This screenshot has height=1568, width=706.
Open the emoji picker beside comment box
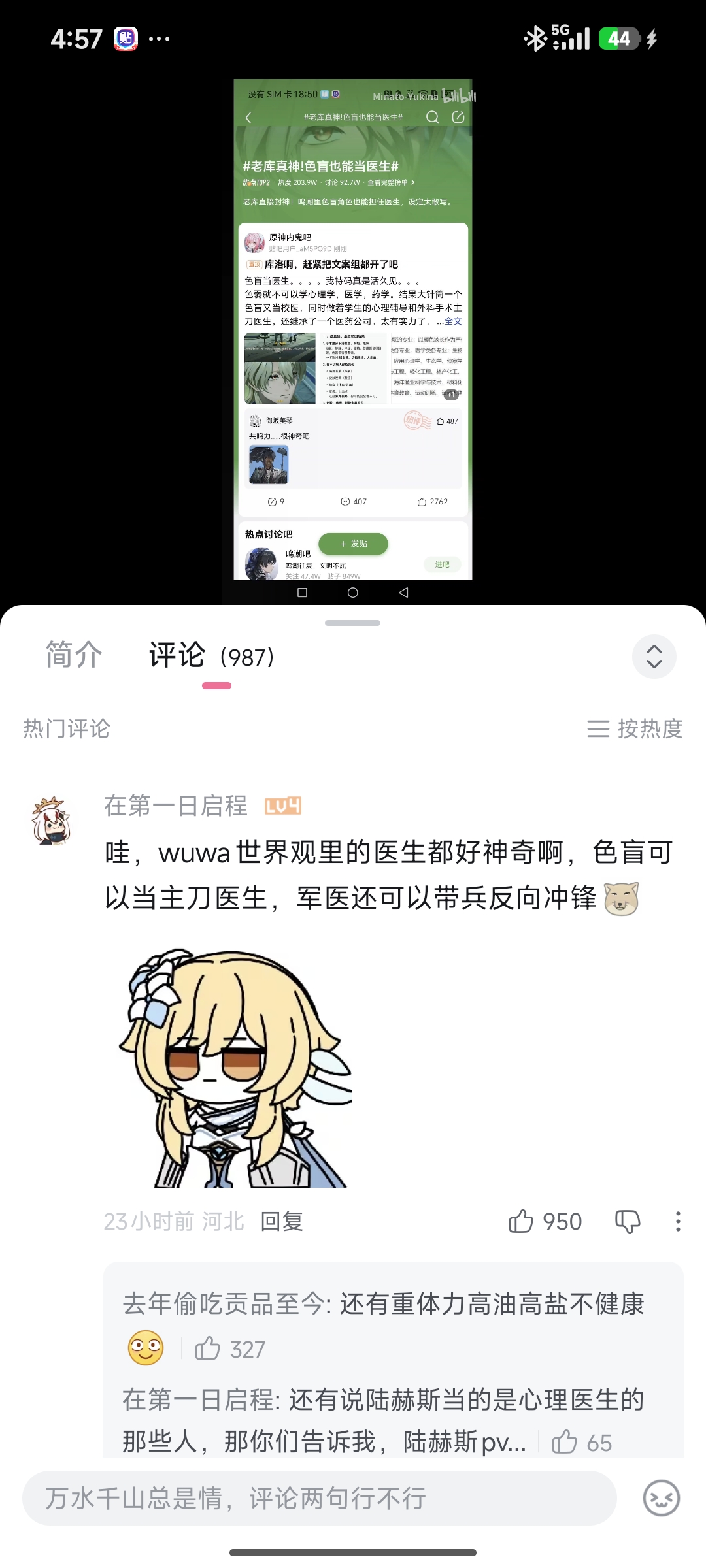click(661, 1499)
